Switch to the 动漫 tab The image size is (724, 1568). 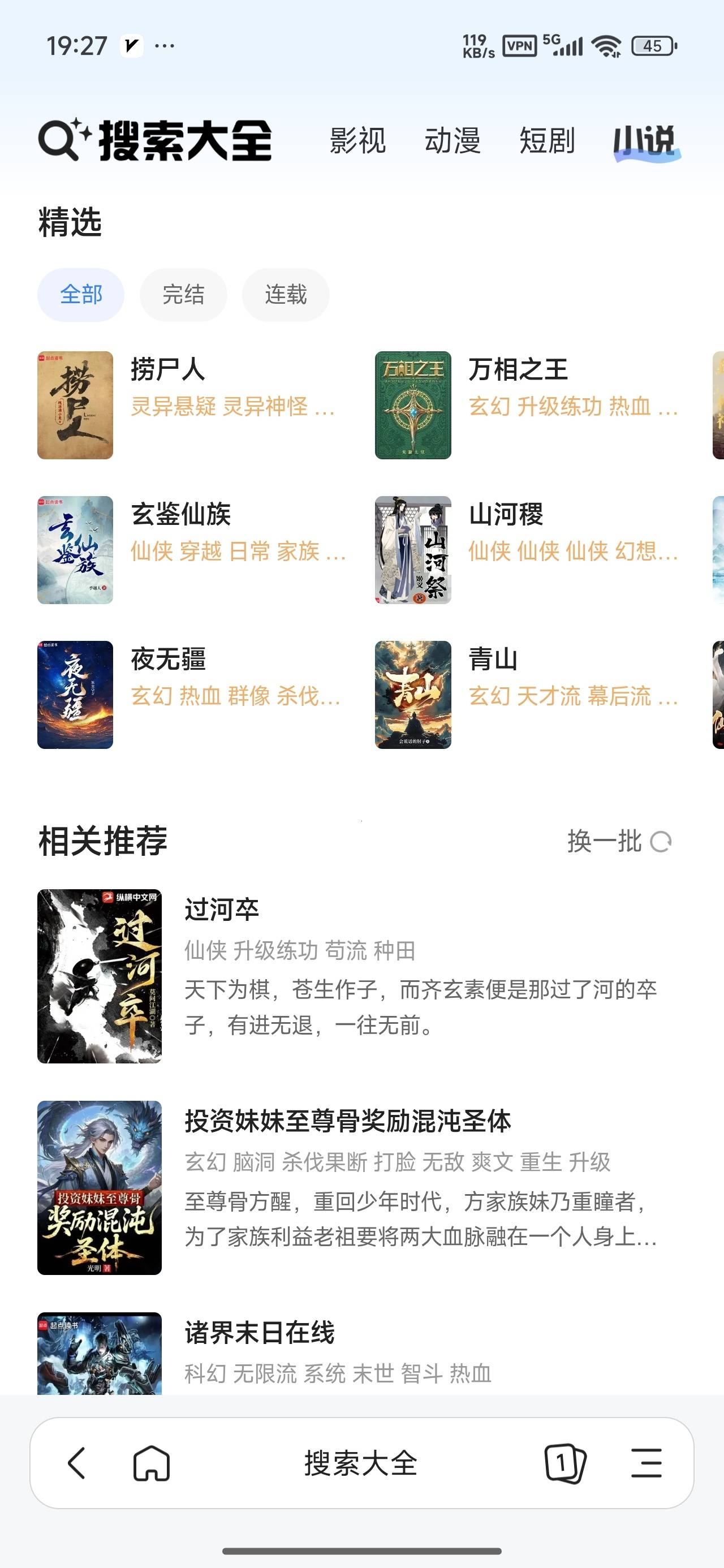coord(453,141)
